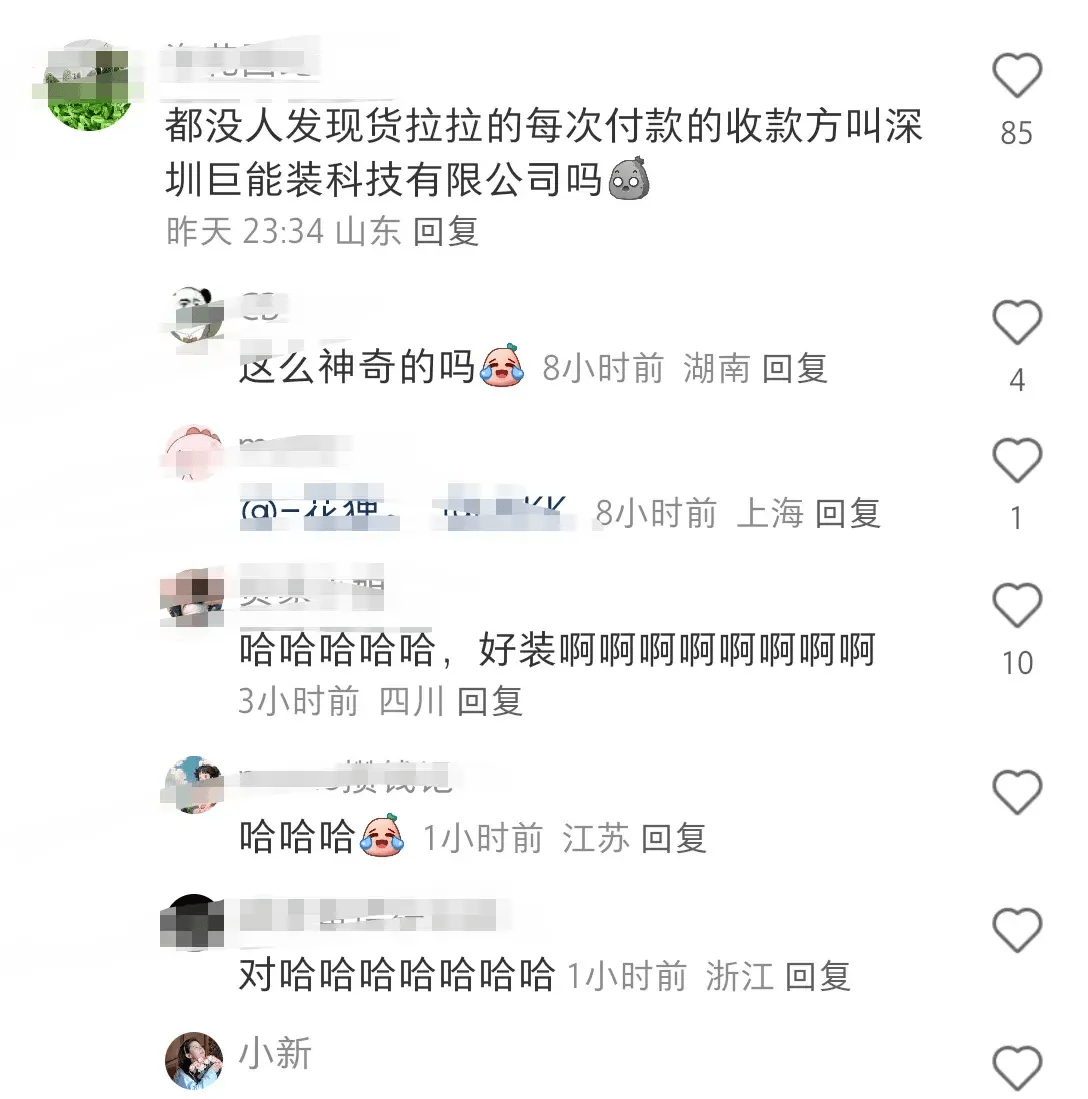Like the 好装啊啊啊 comment

coord(1016,606)
